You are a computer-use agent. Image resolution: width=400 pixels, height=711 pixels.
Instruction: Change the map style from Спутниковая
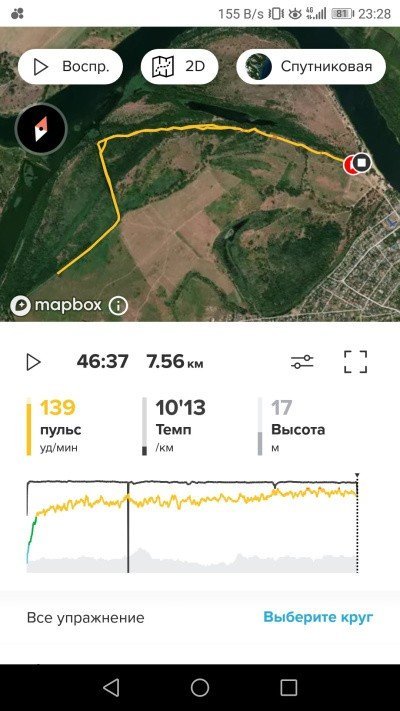click(311, 67)
